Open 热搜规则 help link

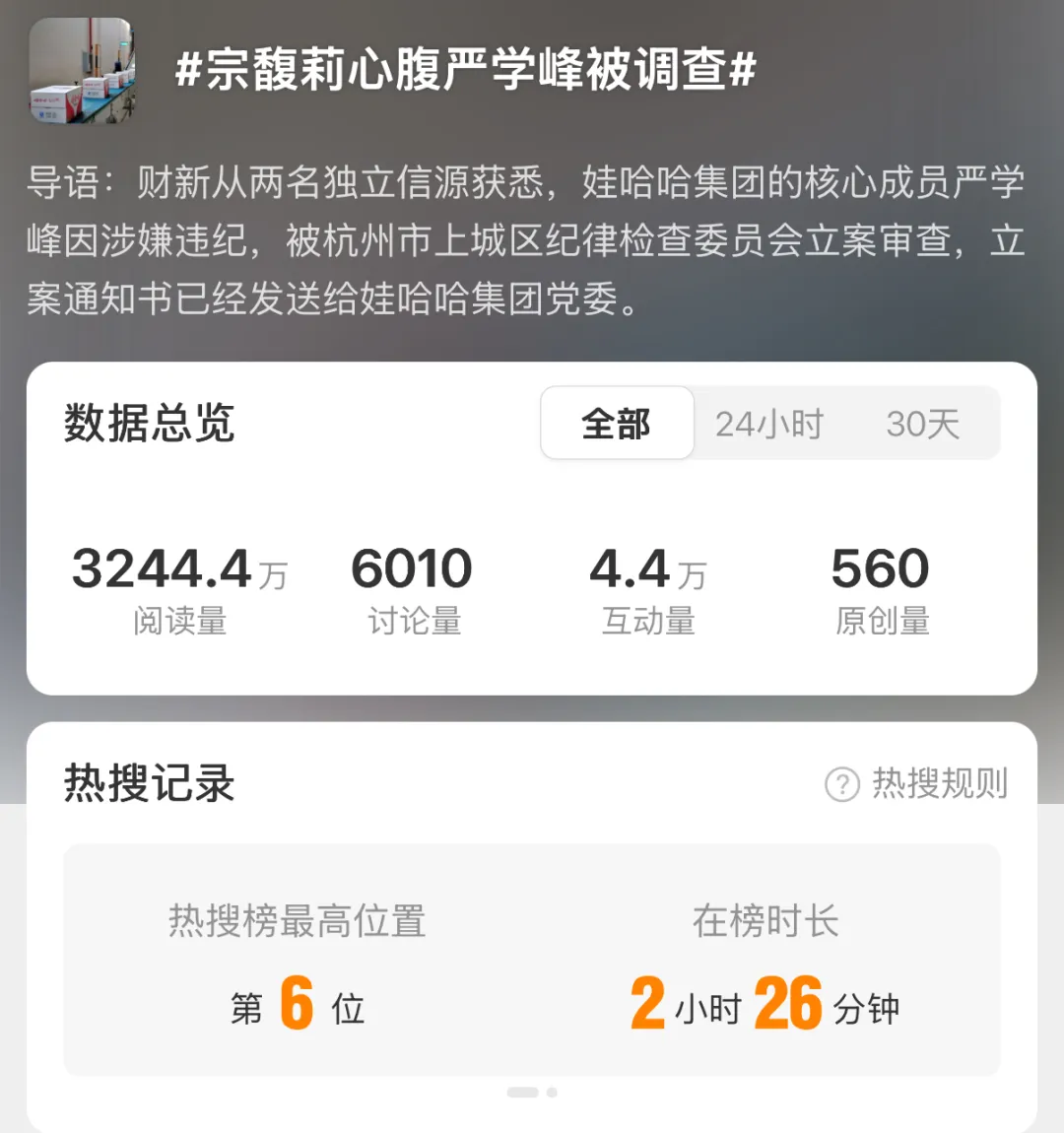coord(917,784)
